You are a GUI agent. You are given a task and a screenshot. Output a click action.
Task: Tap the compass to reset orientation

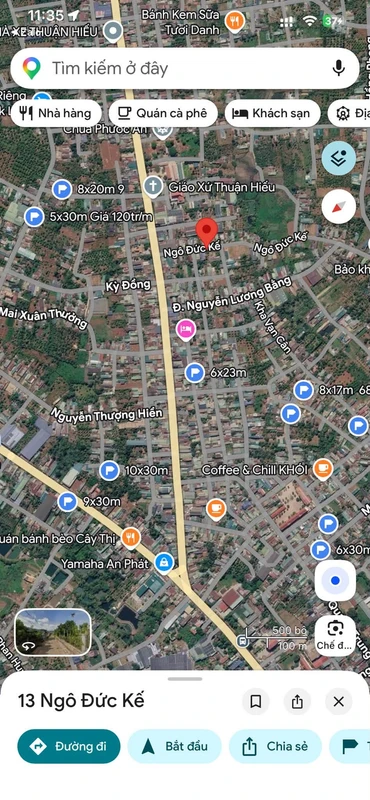pyautogui.click(x=339, y=207)
